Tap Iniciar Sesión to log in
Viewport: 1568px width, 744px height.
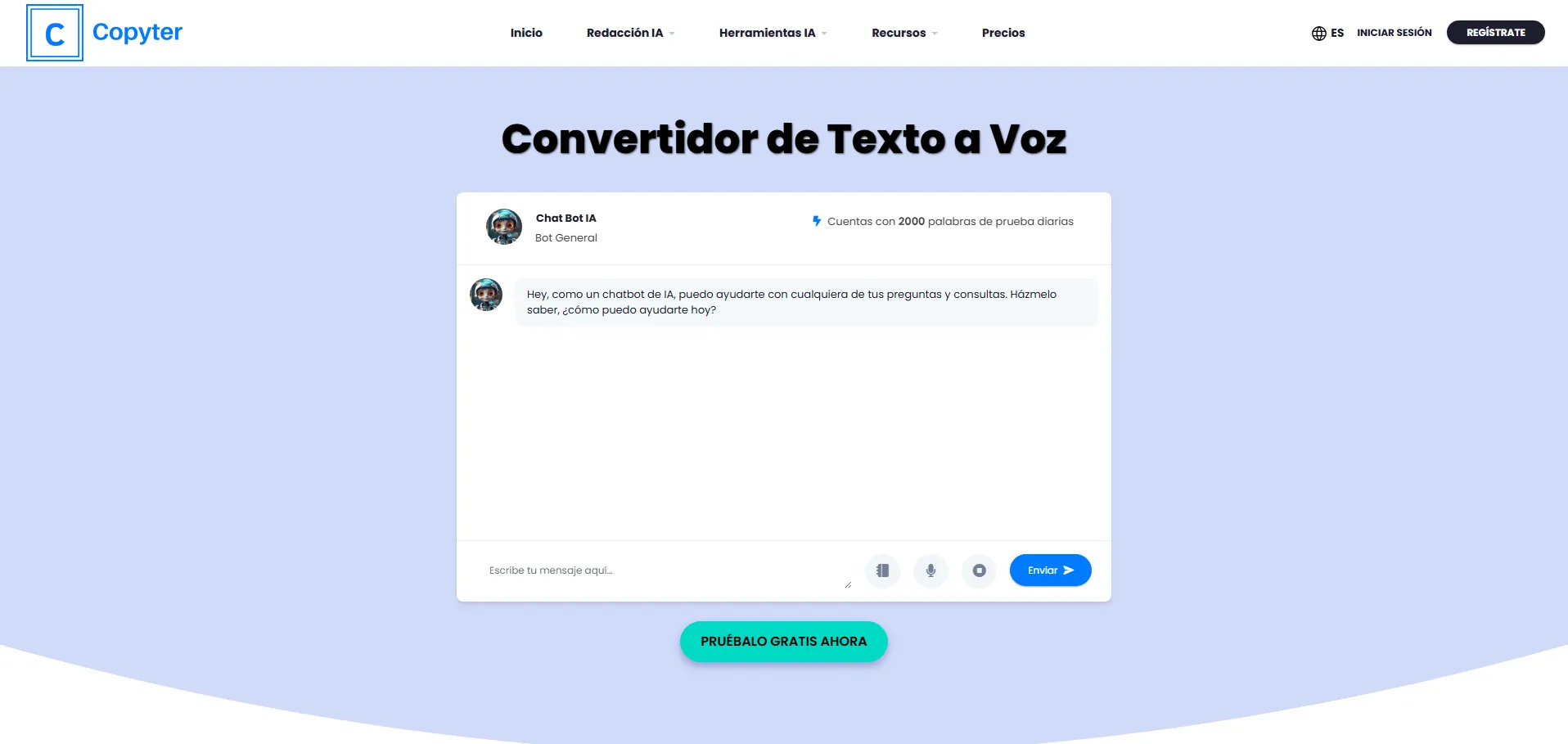(x=1394, y=33)
